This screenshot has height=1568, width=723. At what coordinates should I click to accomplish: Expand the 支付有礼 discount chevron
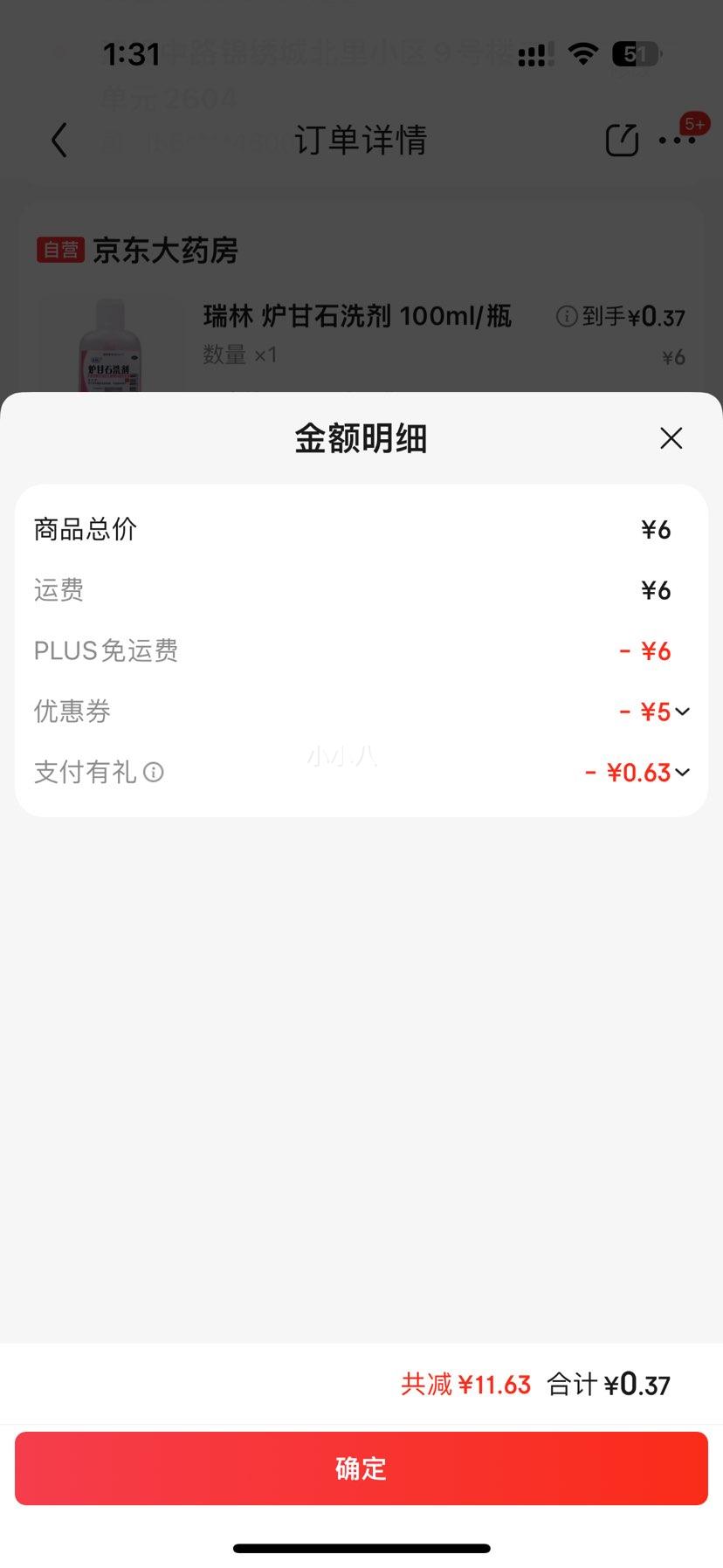coord(683,773)
